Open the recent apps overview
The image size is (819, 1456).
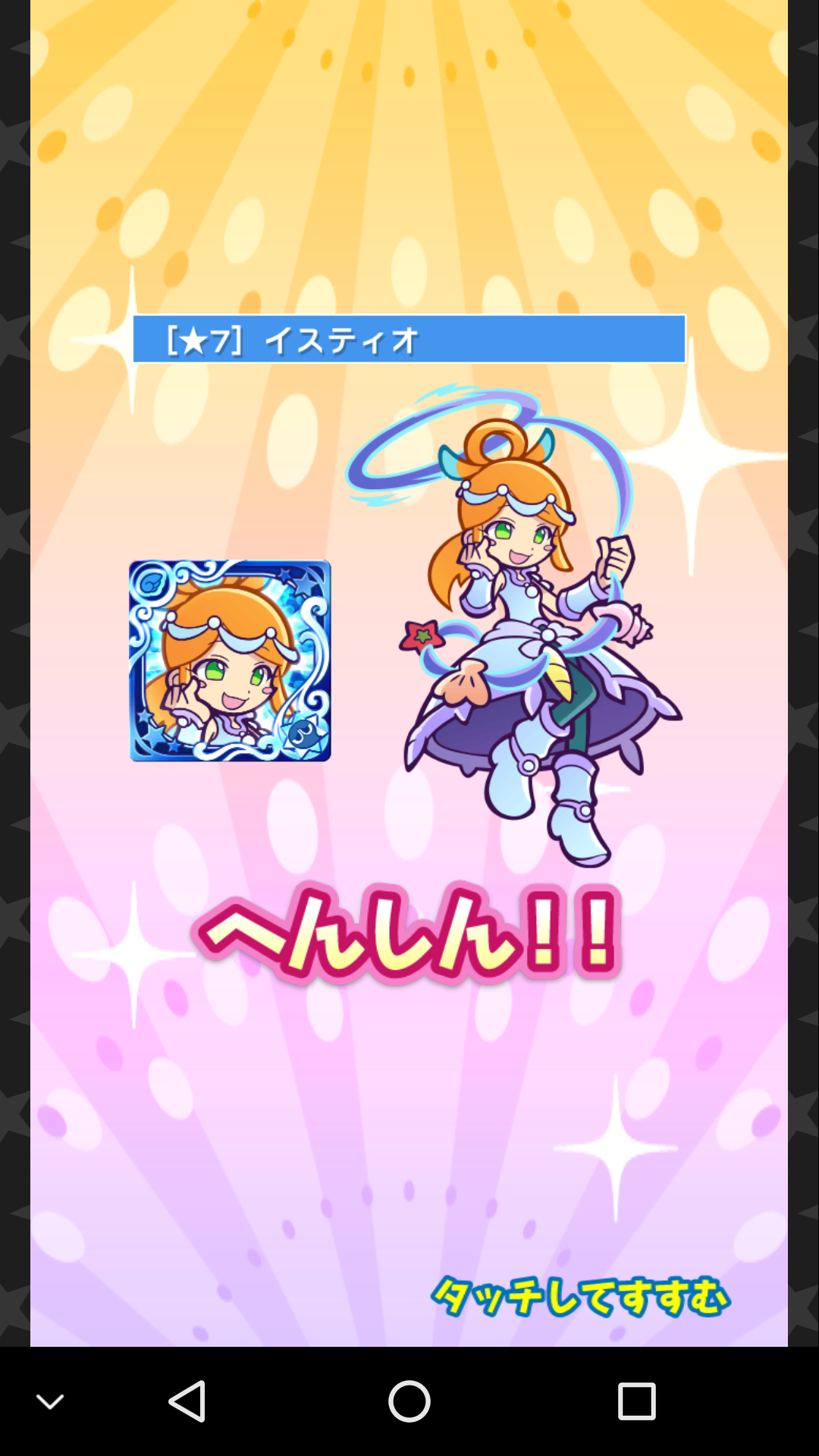pyautogui.click(x=636, y=1401)
